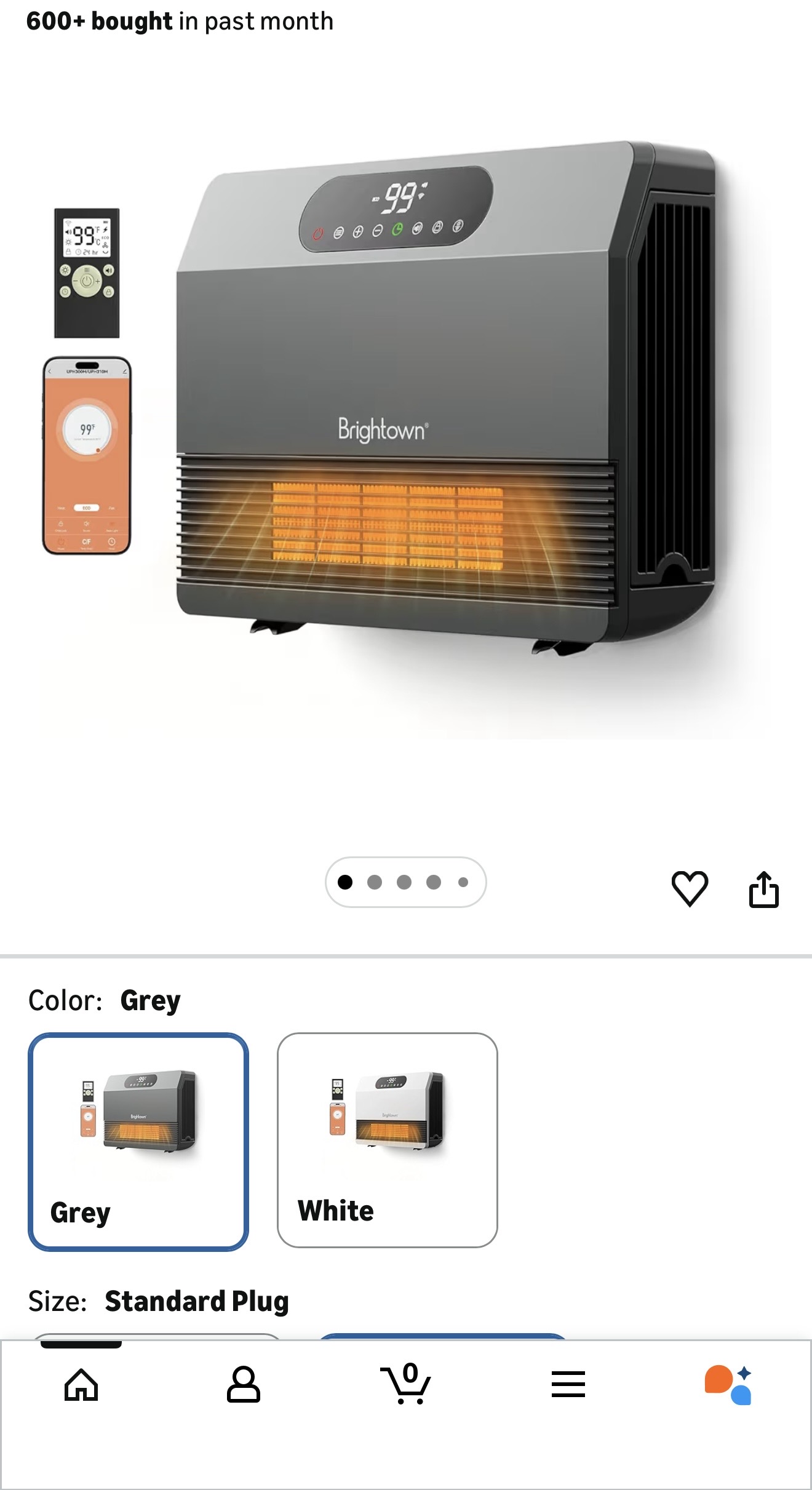
Task: Go to the Home tab
Action: click(81, 1384)
